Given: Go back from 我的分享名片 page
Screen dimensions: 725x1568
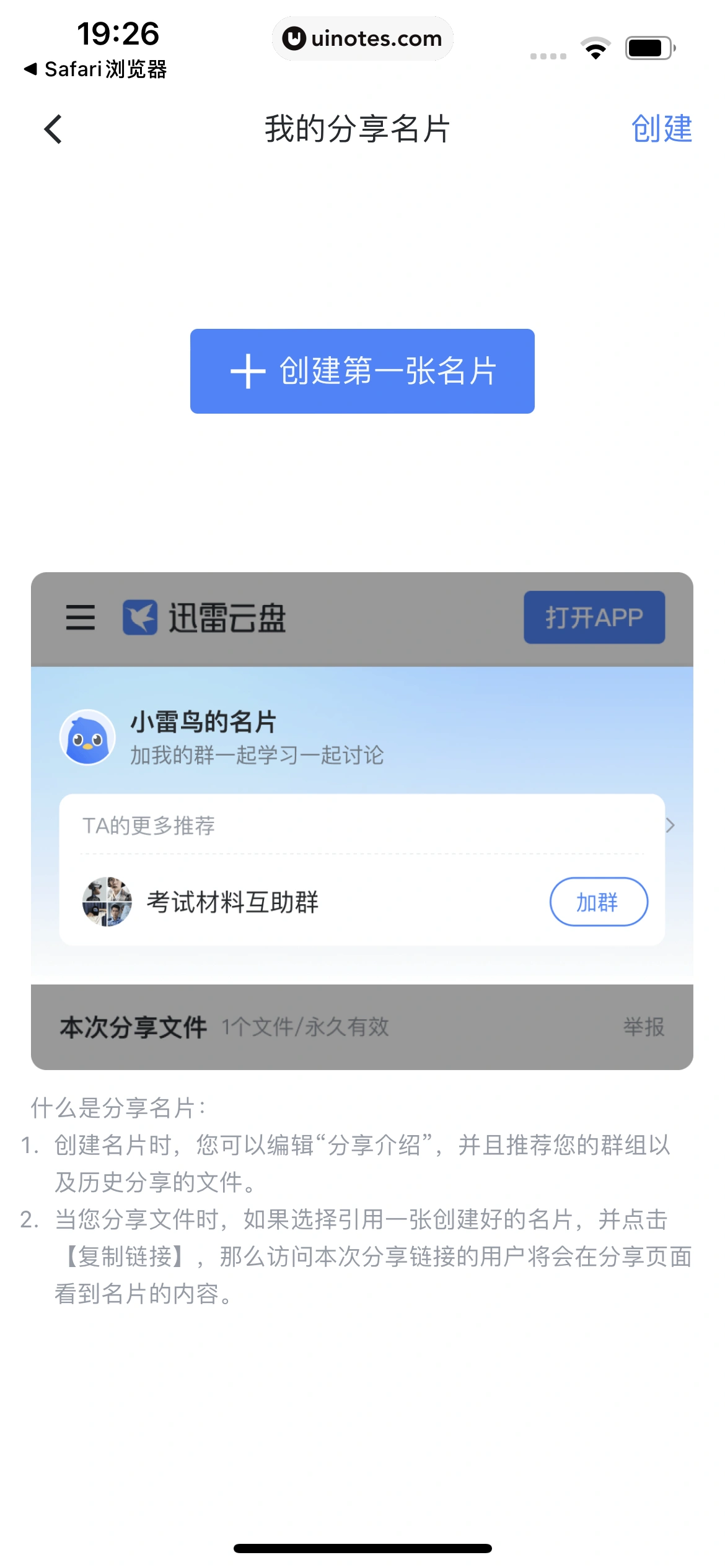Looking at the screenshot, I should click(x=53, y=129).
